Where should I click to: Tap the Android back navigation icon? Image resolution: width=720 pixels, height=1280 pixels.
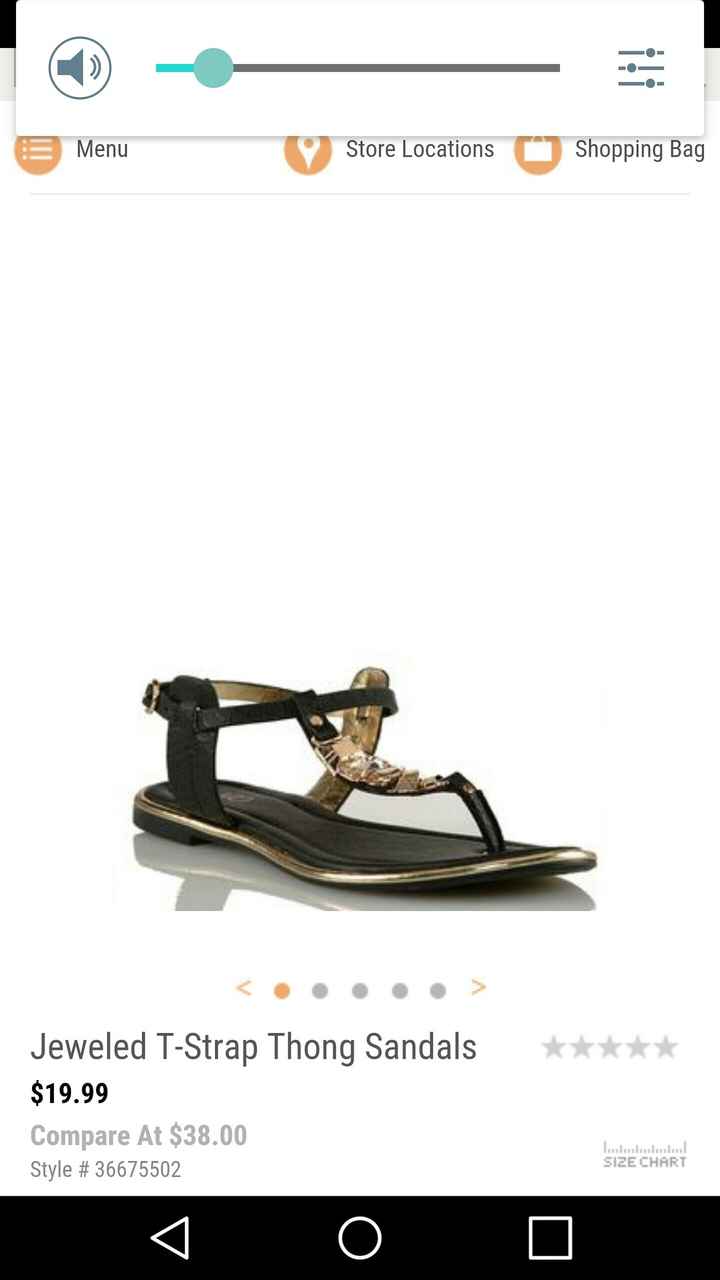coord(170,1238)
